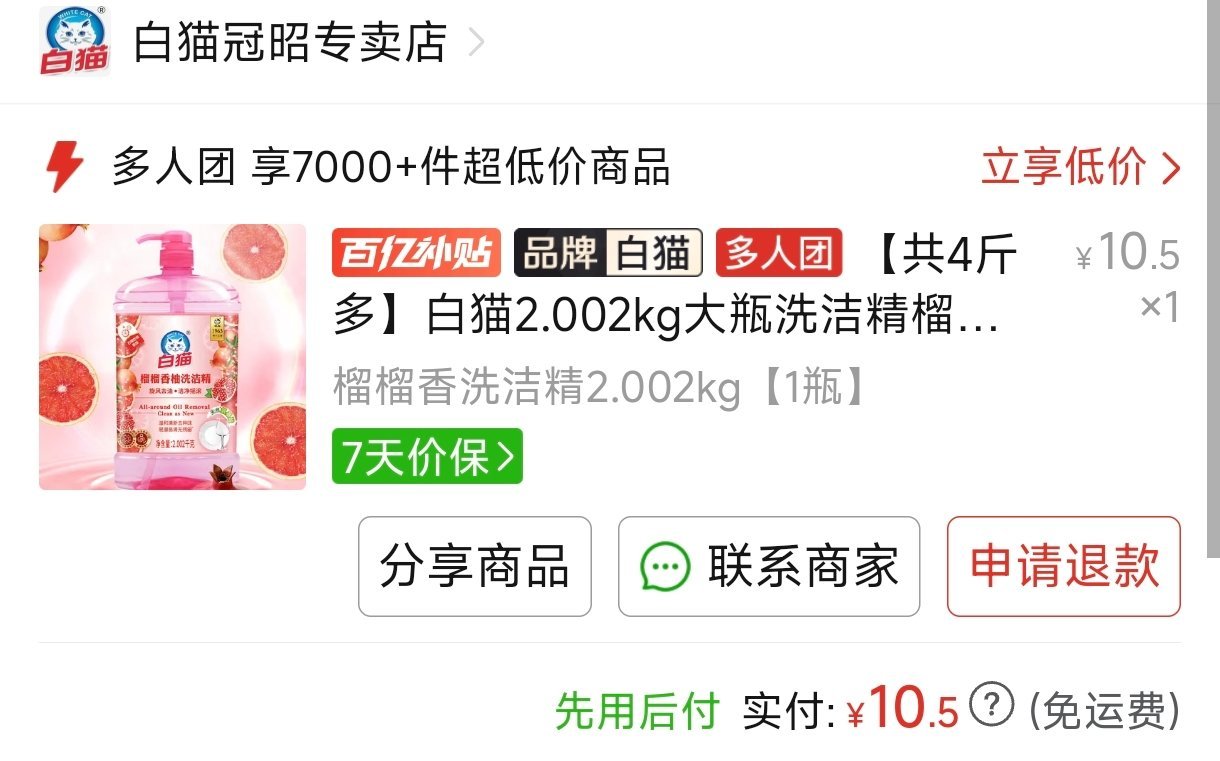Tap 立享低价 in the 多人团 banner
The height and width of the screenshot is (761, 1220).
pos(1081,168)
